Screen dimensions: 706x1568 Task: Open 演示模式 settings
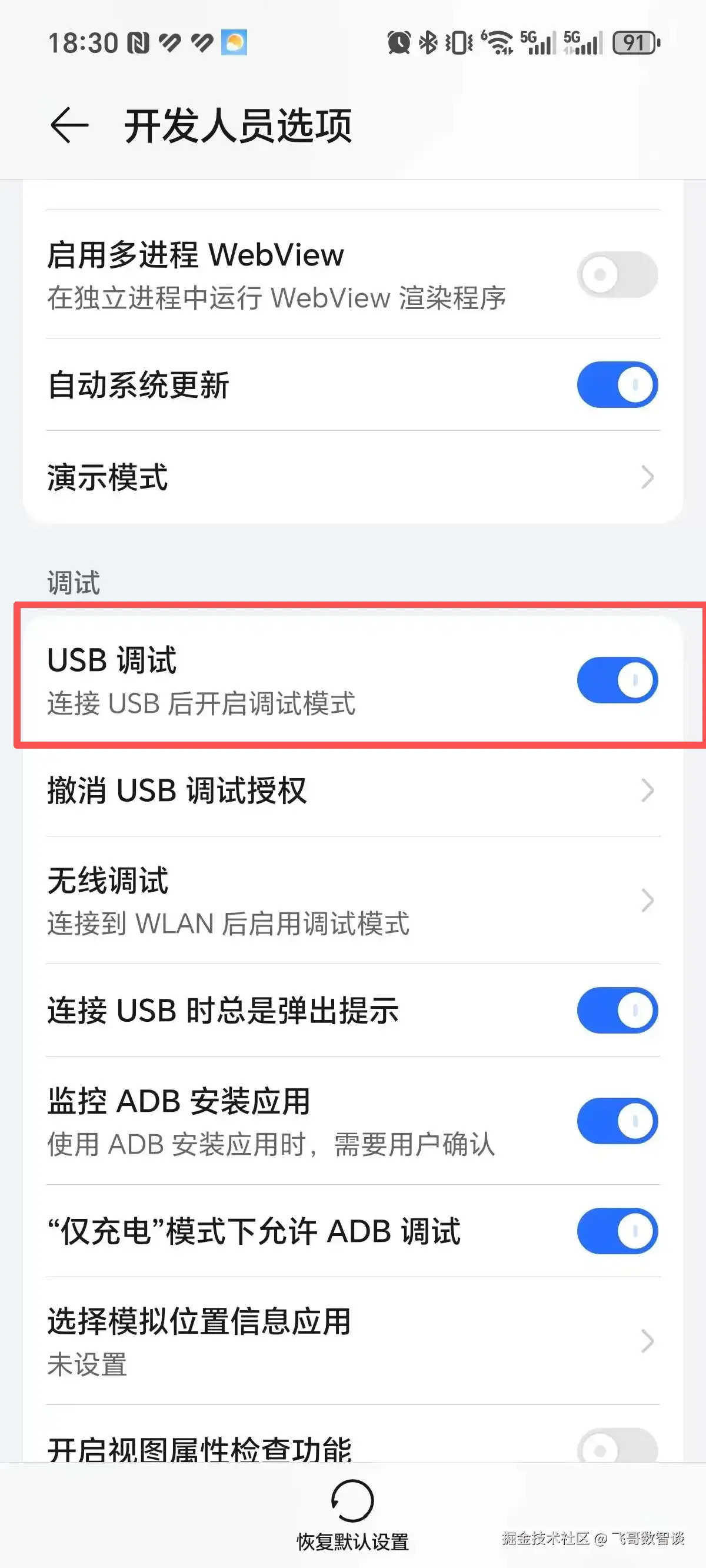pos(352,477)
